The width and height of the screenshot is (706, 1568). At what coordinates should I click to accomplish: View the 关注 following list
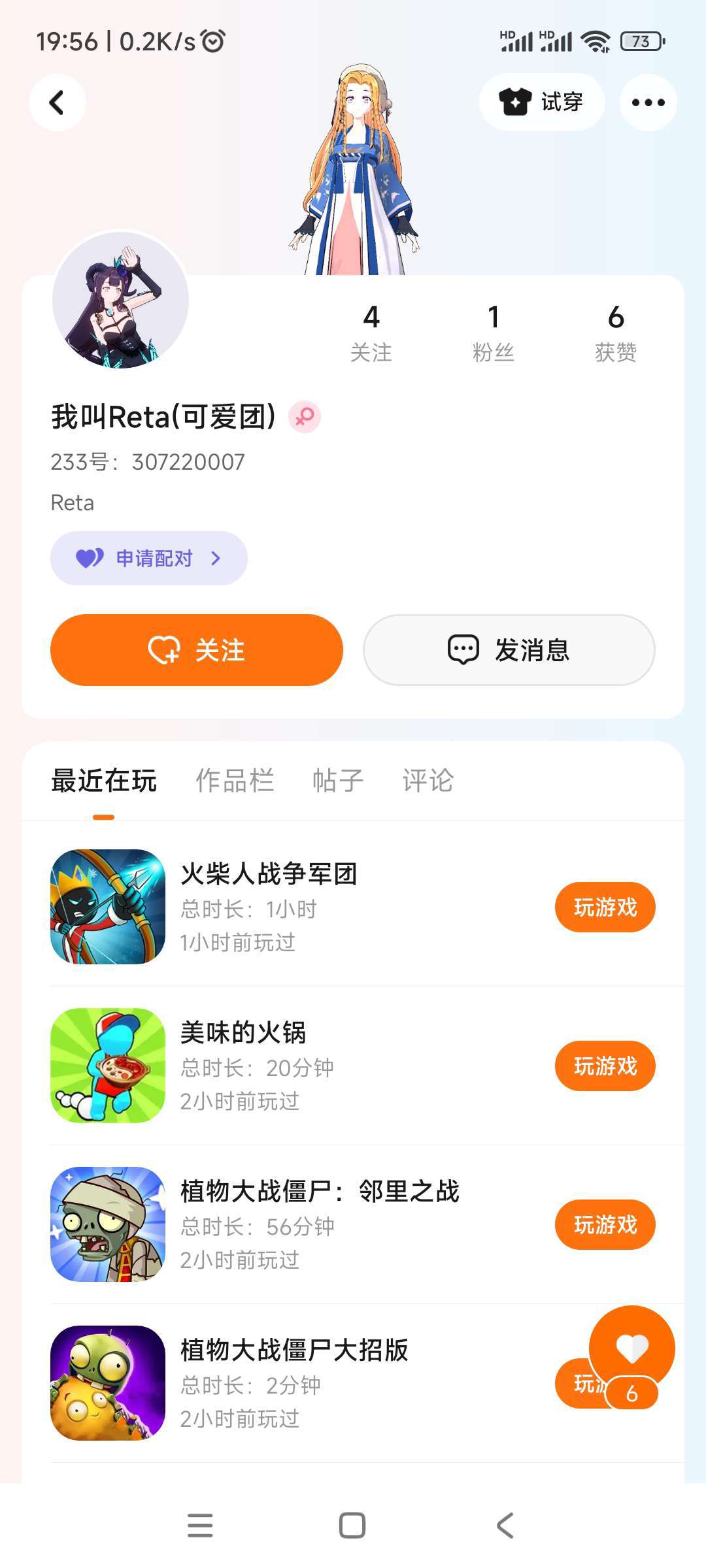point(371,333)
